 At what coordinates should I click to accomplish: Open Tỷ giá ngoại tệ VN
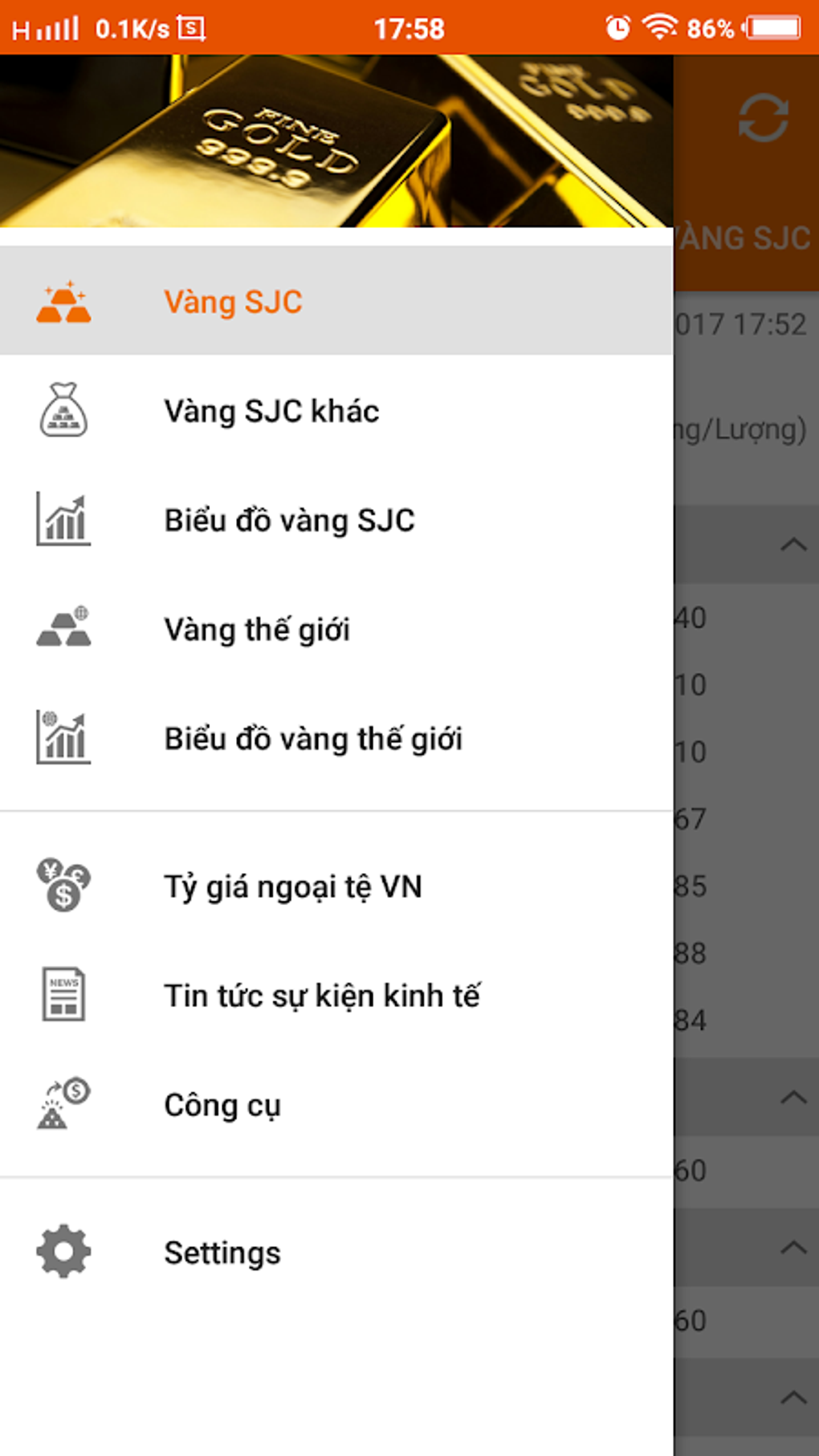point(336,886)
